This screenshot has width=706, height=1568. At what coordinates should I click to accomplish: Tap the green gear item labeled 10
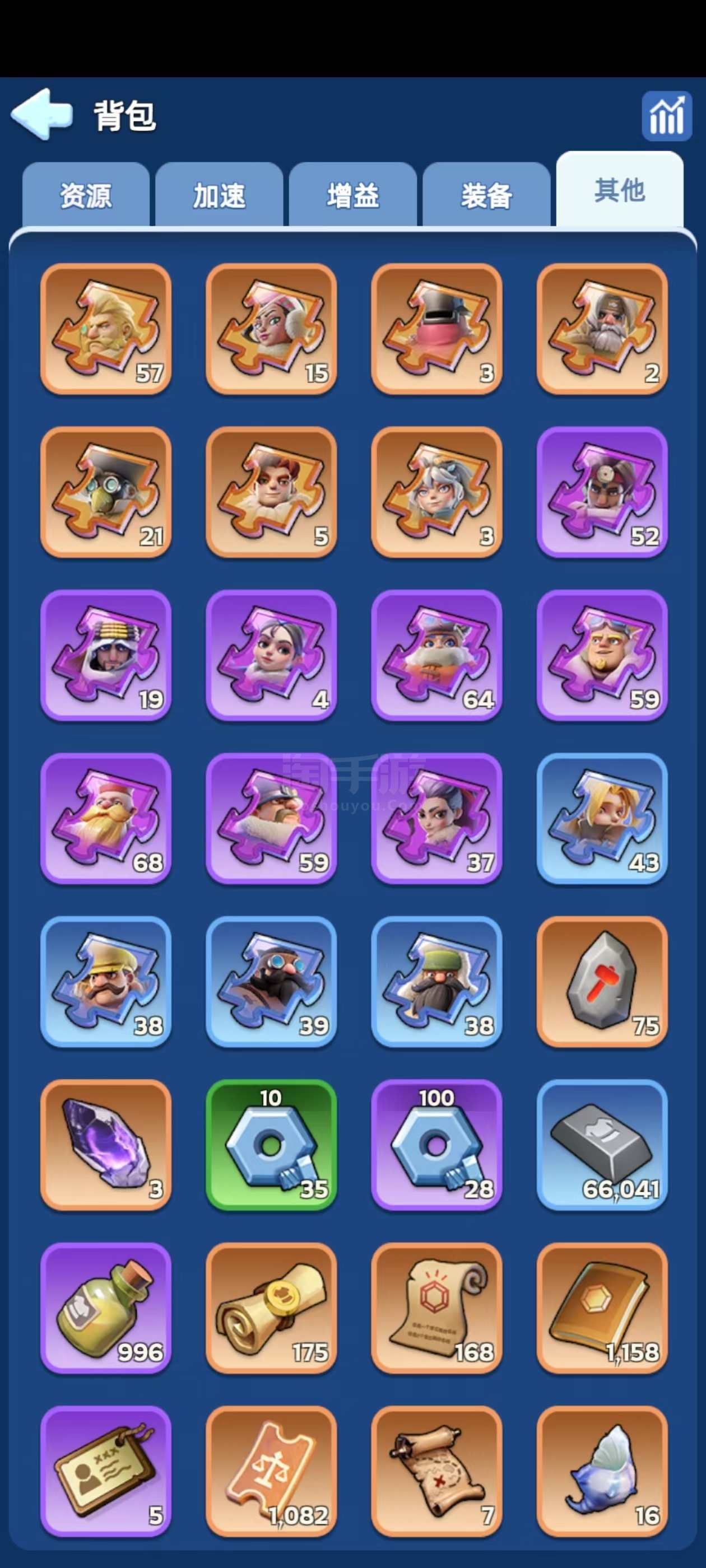coord(271,1144)
